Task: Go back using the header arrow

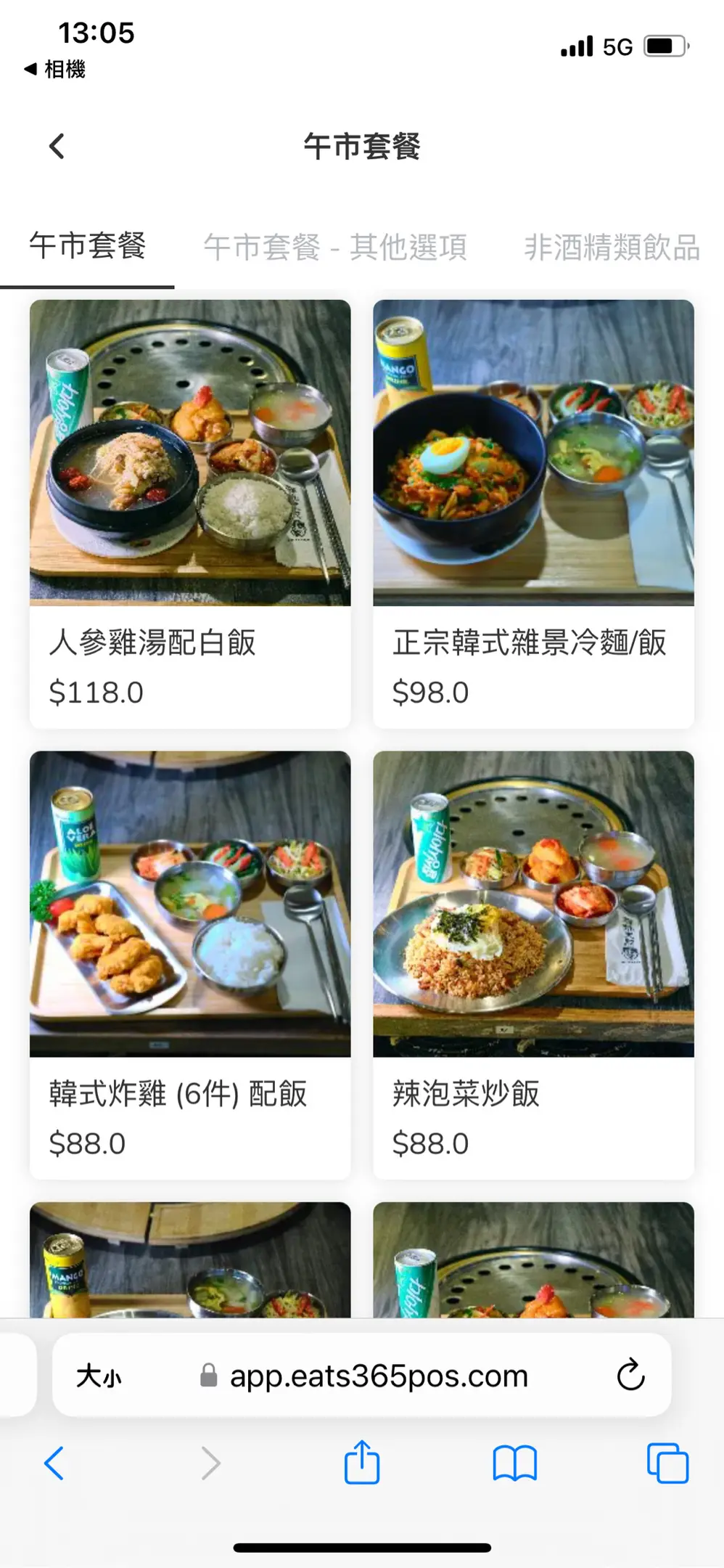Action: tap(57, 146)
